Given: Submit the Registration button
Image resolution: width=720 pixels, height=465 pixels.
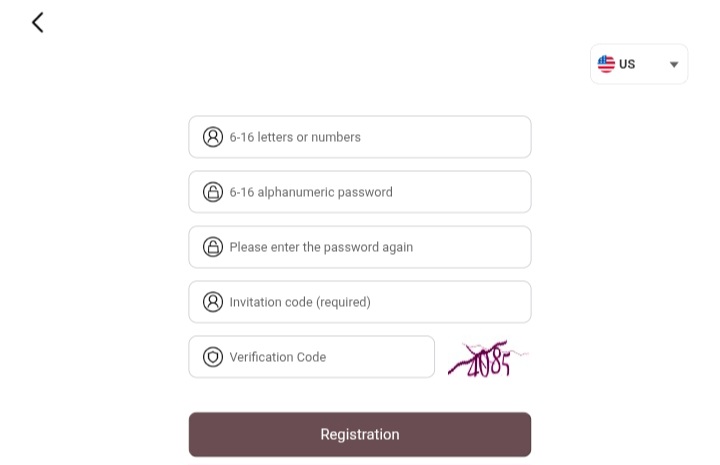Looking at the screenshot, I should (360, 434).
